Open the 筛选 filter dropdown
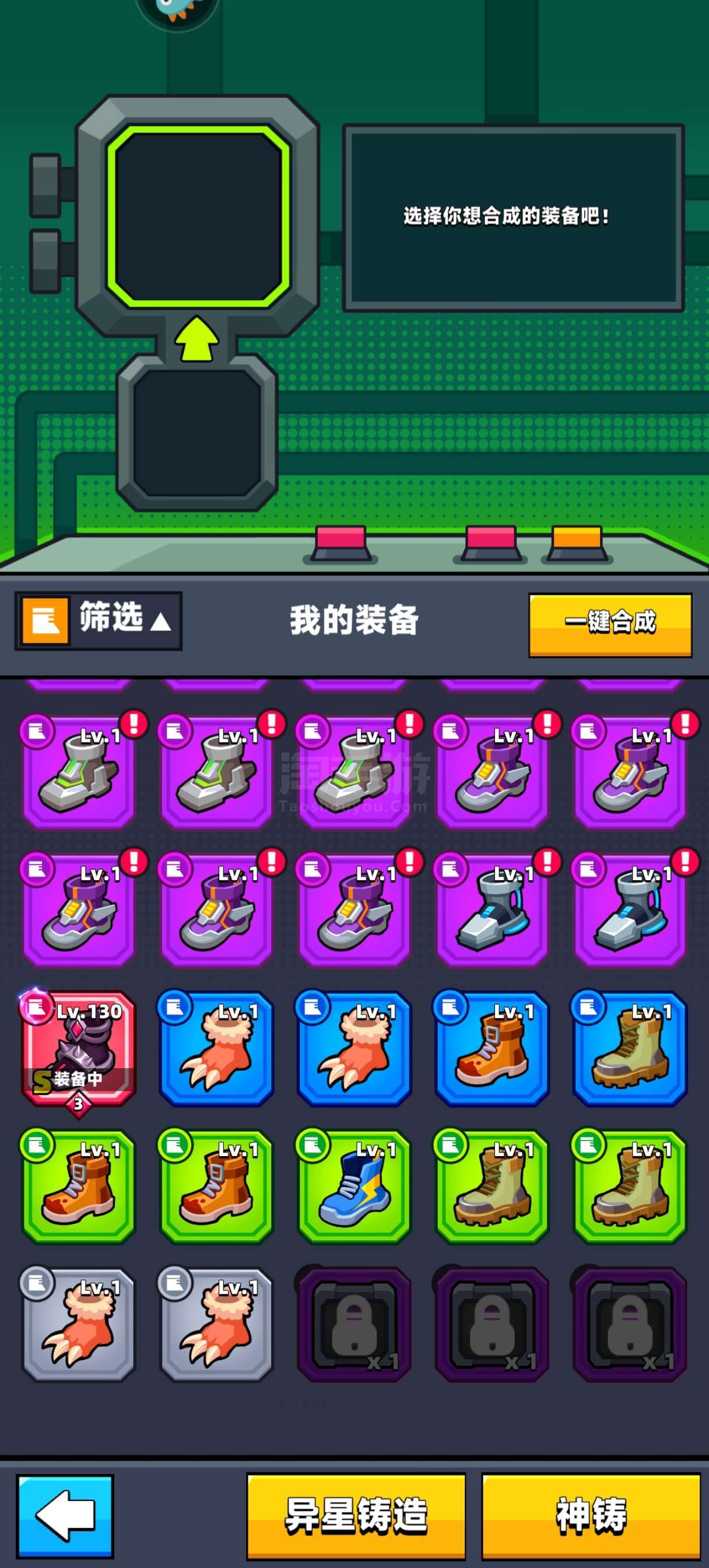The height and width of the screenshot is (1568, 709). point(98,620)
